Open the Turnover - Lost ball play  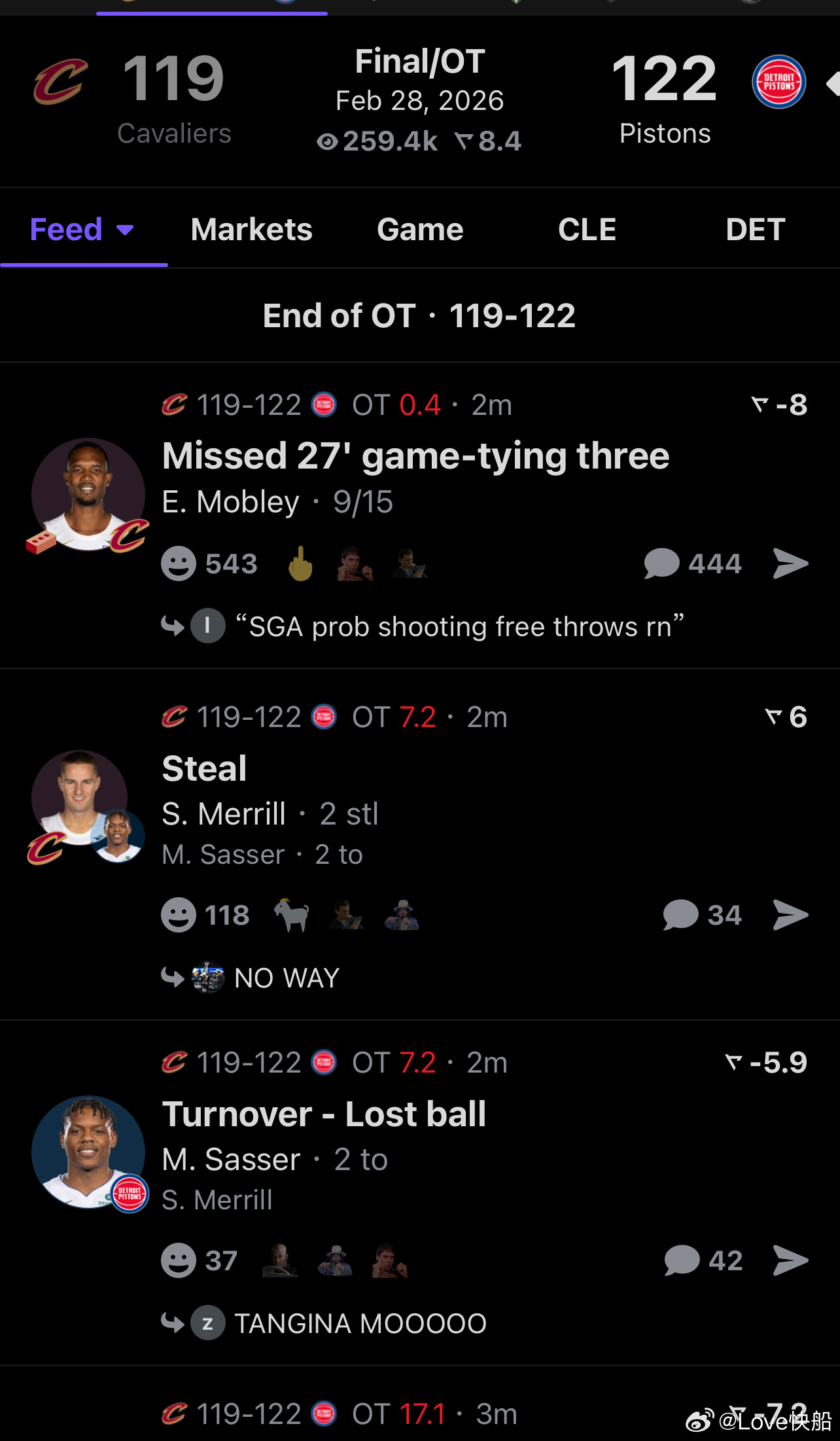(324, 1114)
